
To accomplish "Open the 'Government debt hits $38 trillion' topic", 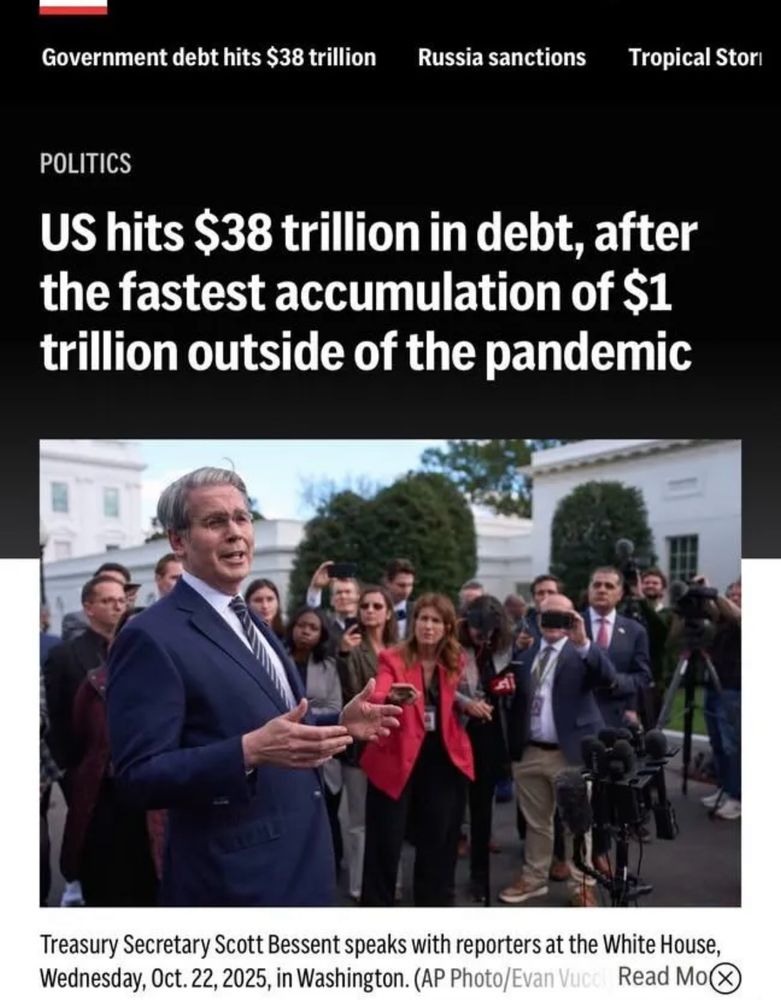I will (x=208, y=57).
